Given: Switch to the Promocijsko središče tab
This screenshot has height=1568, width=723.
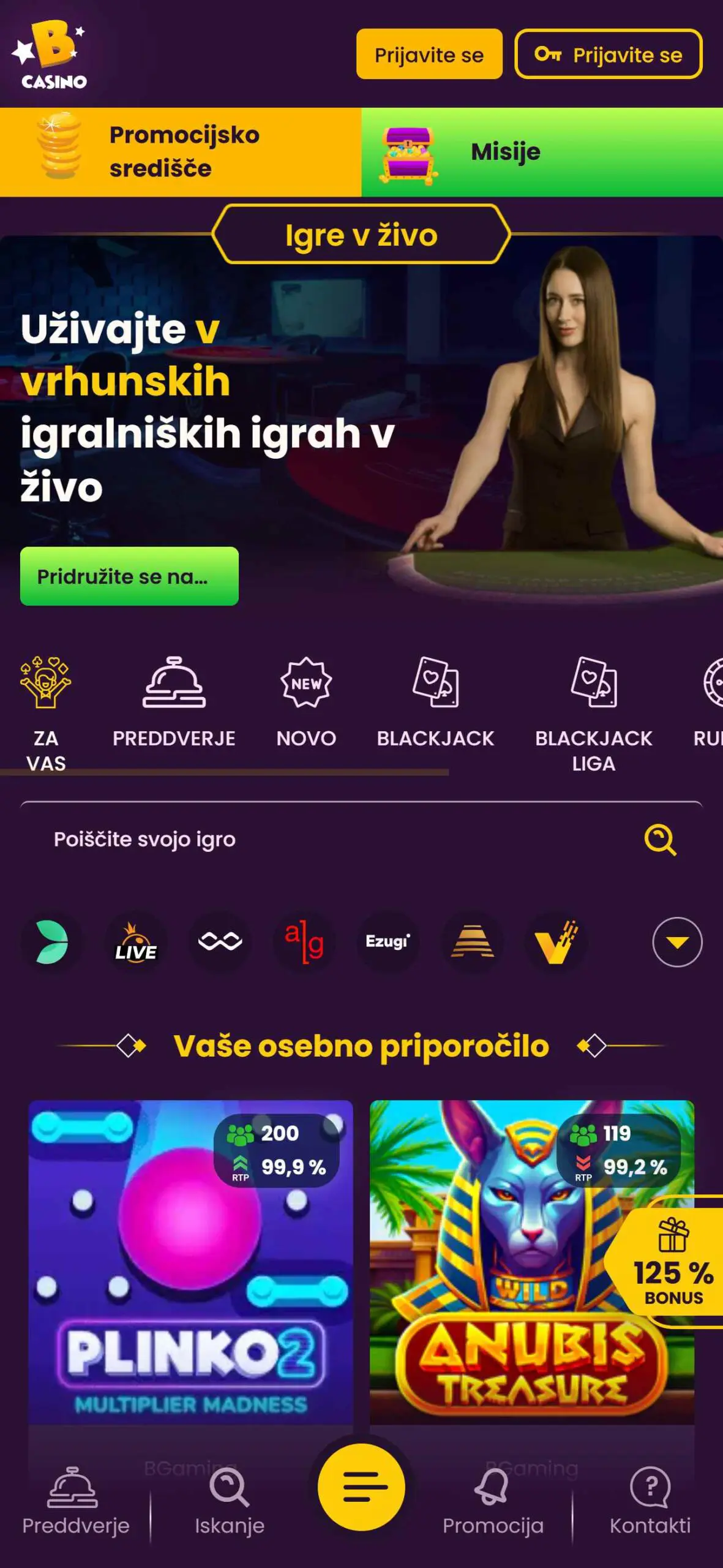Looking at the screenshot, I should [181, 152].
